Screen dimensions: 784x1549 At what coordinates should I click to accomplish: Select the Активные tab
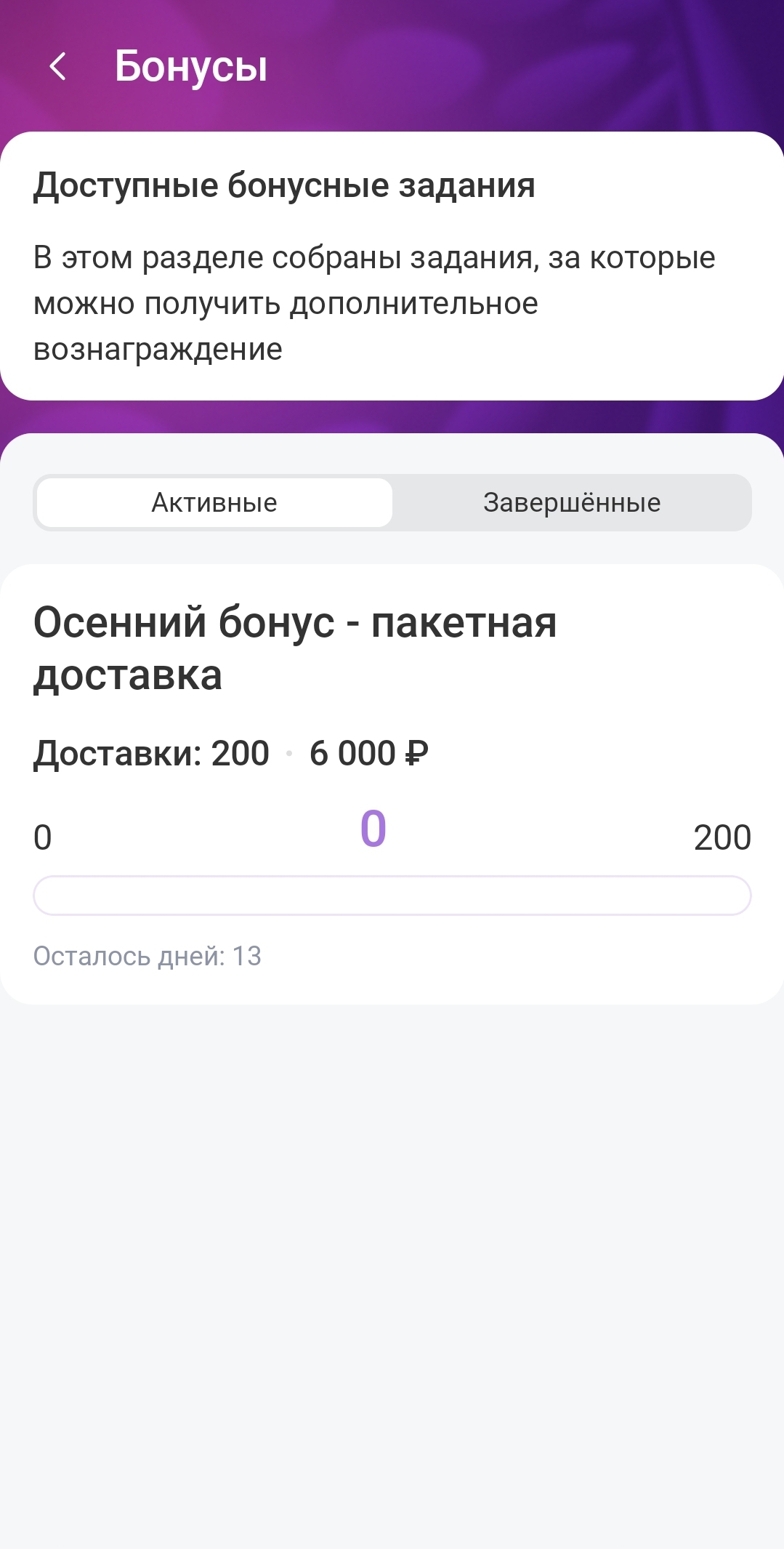click(214, 502)
